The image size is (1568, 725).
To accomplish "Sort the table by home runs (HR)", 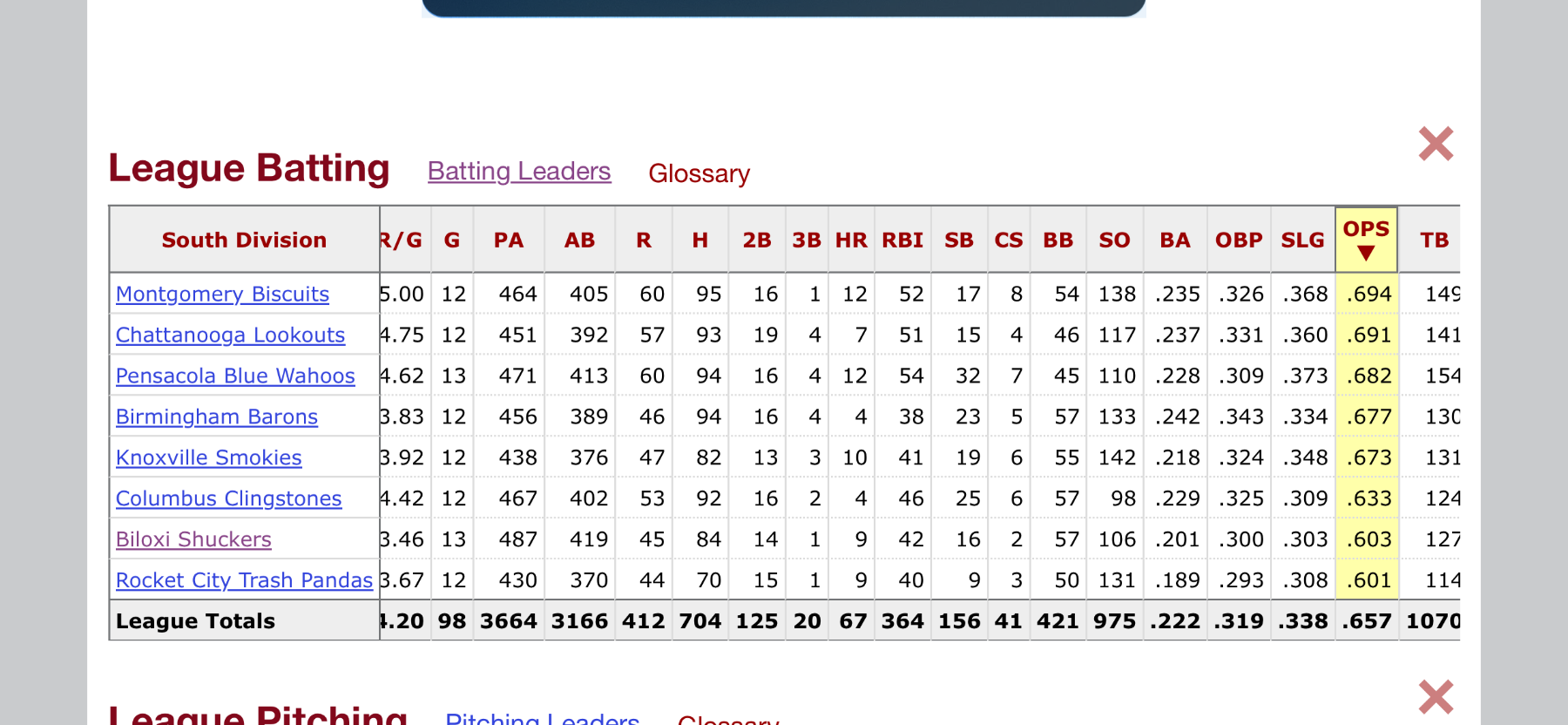I will [x=851, y=241].
